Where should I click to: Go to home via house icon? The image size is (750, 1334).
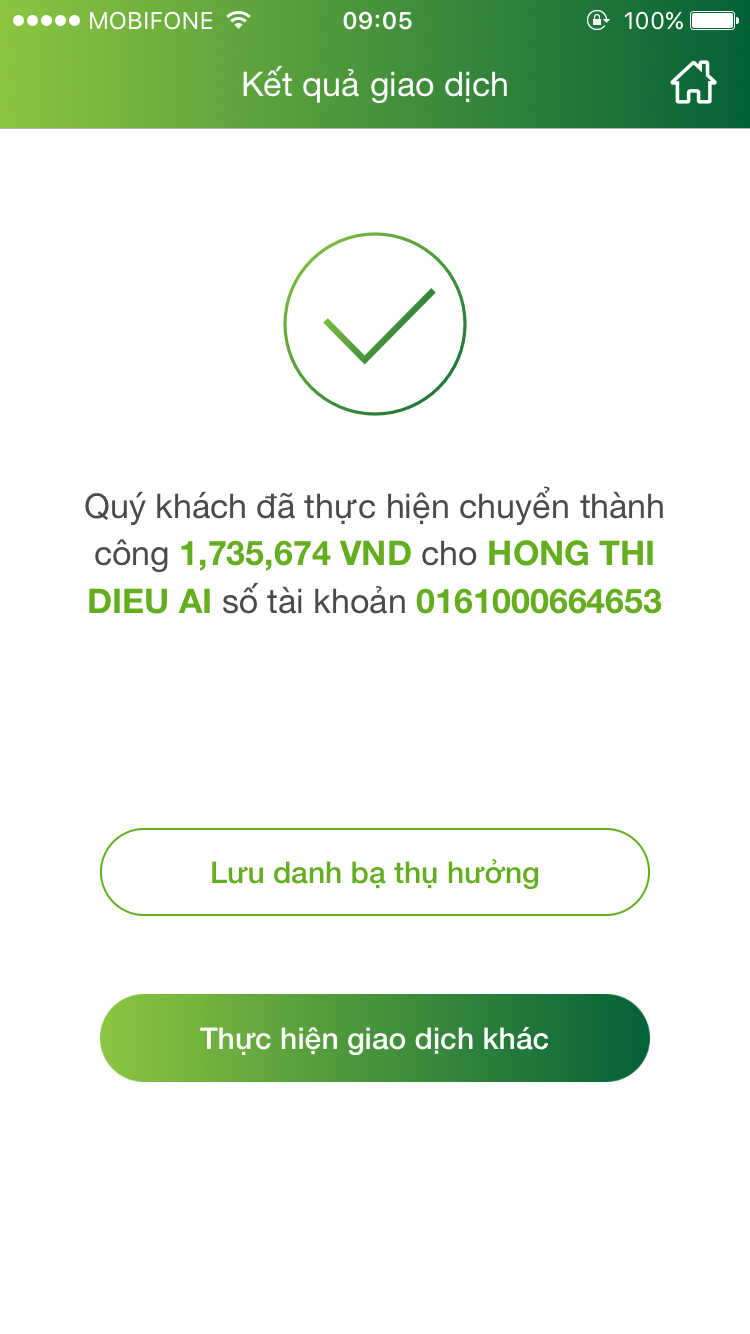tap(693, 83)
